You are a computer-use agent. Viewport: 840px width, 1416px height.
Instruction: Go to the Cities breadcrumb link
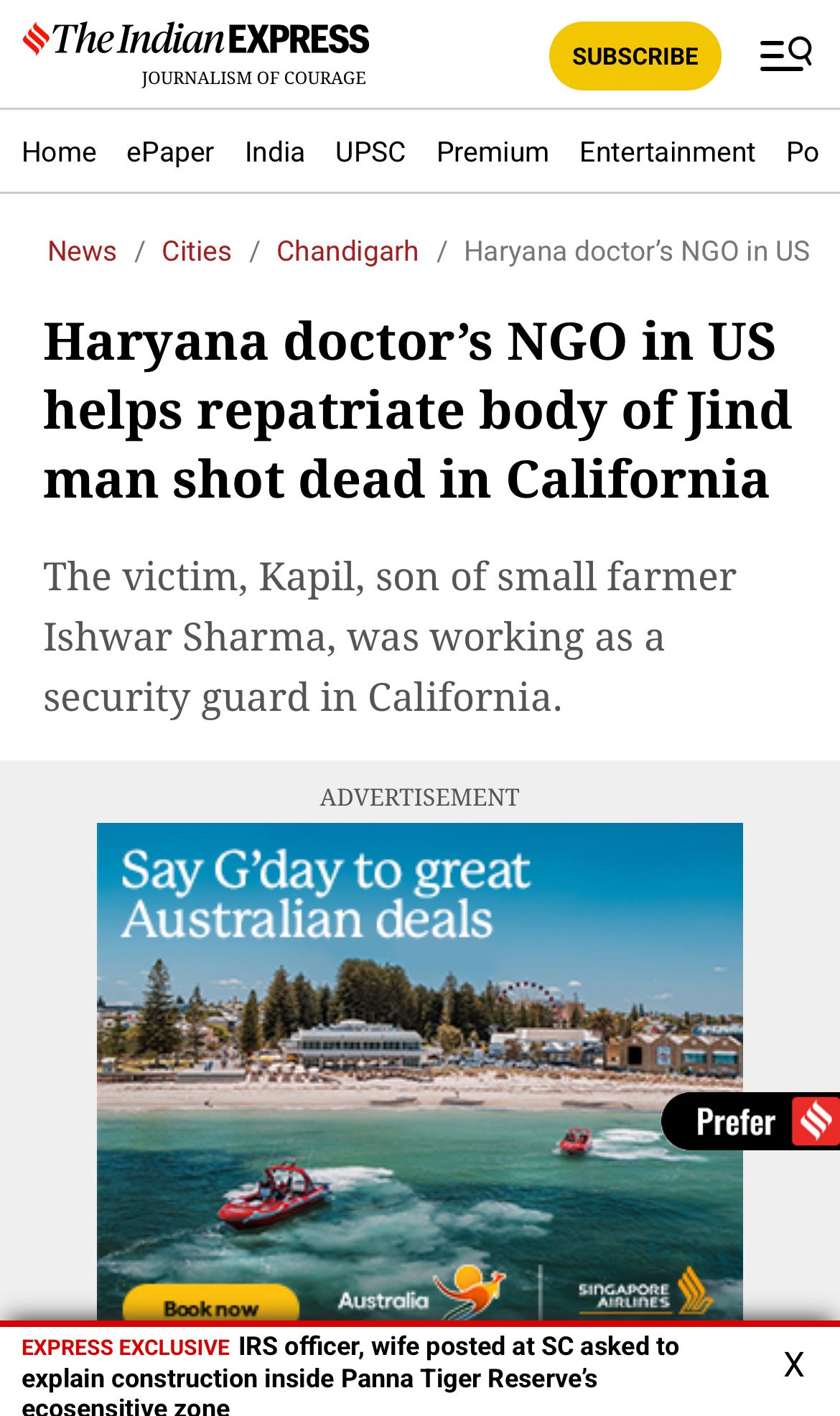(197, 251)
